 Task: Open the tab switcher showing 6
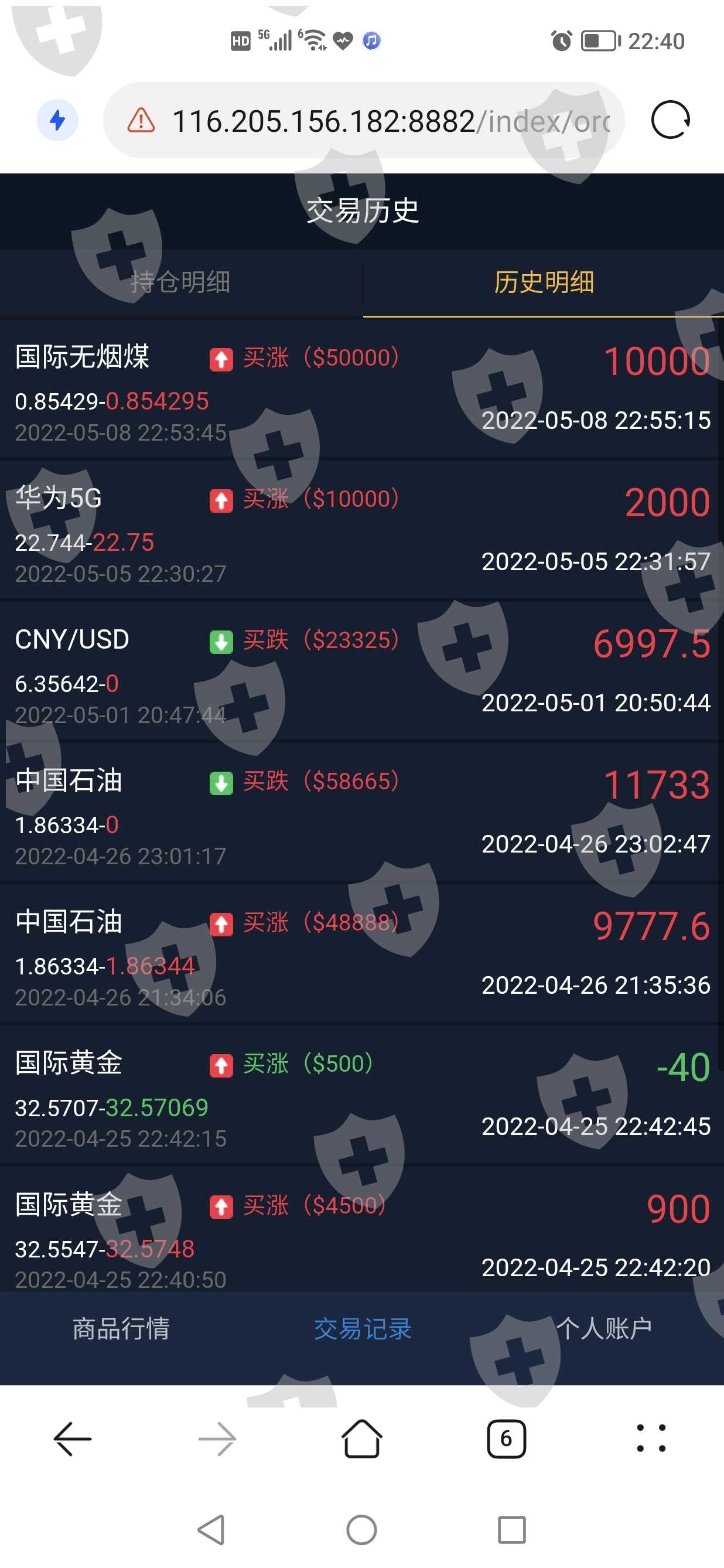point(506,1439)
